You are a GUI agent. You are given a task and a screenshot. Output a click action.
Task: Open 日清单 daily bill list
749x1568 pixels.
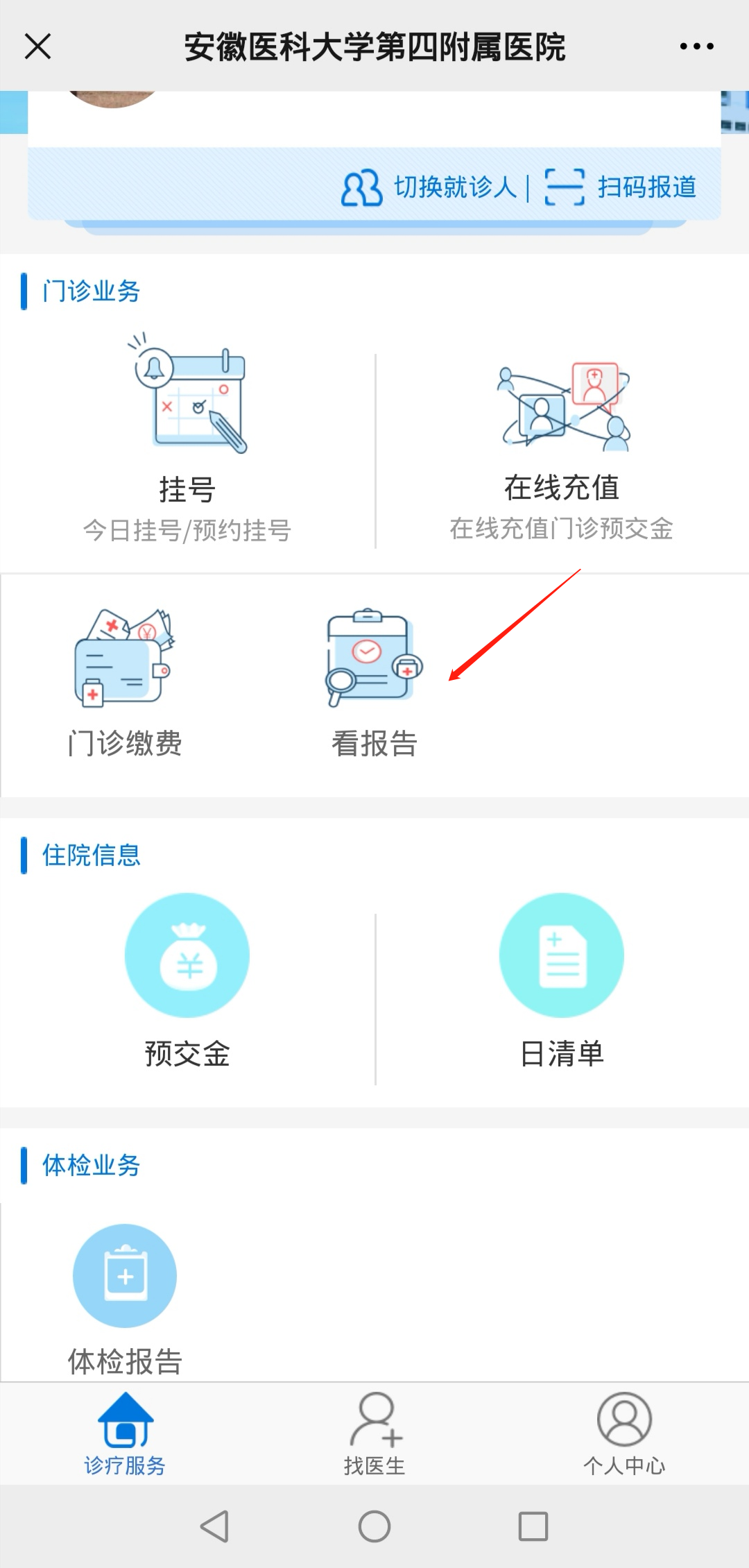(x=562, y=978)
